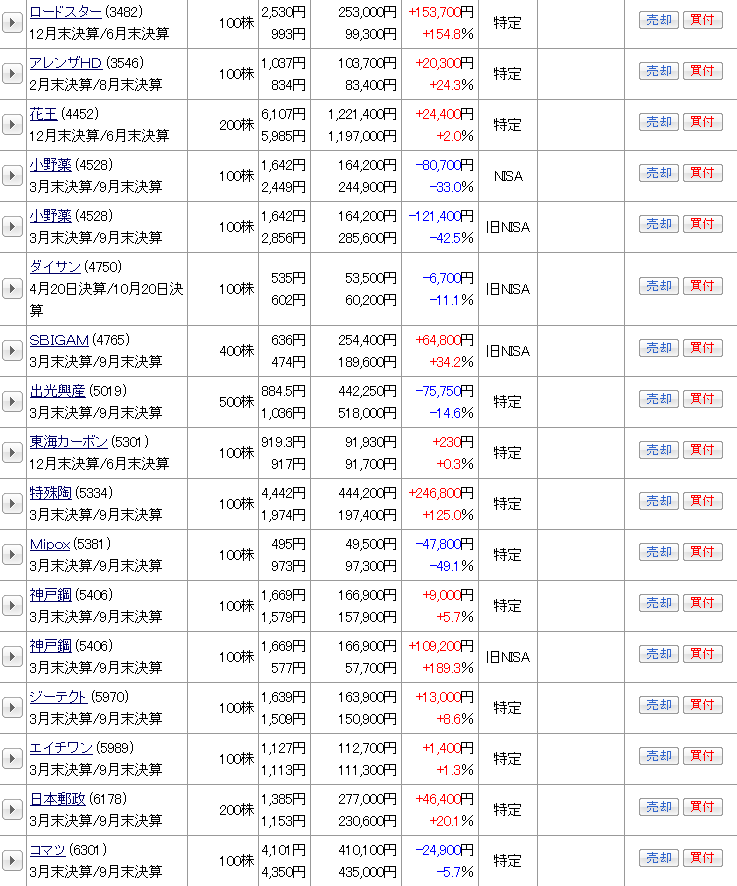Viewport: 737px width, 886px height.
Task: Tap 売却 for 出光興産
Action: click(658, 399)
